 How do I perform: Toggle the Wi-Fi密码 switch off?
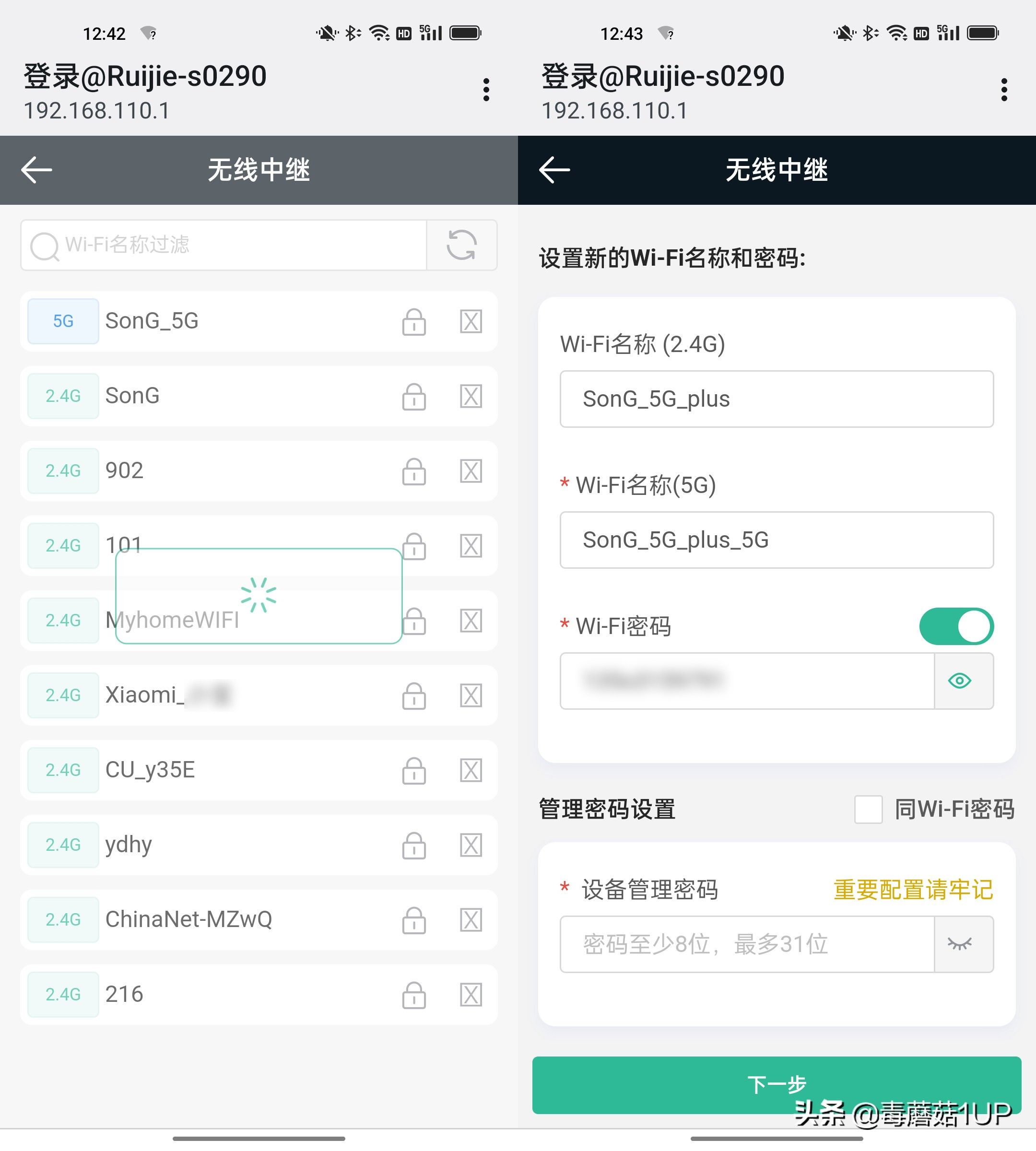point(956,626)
